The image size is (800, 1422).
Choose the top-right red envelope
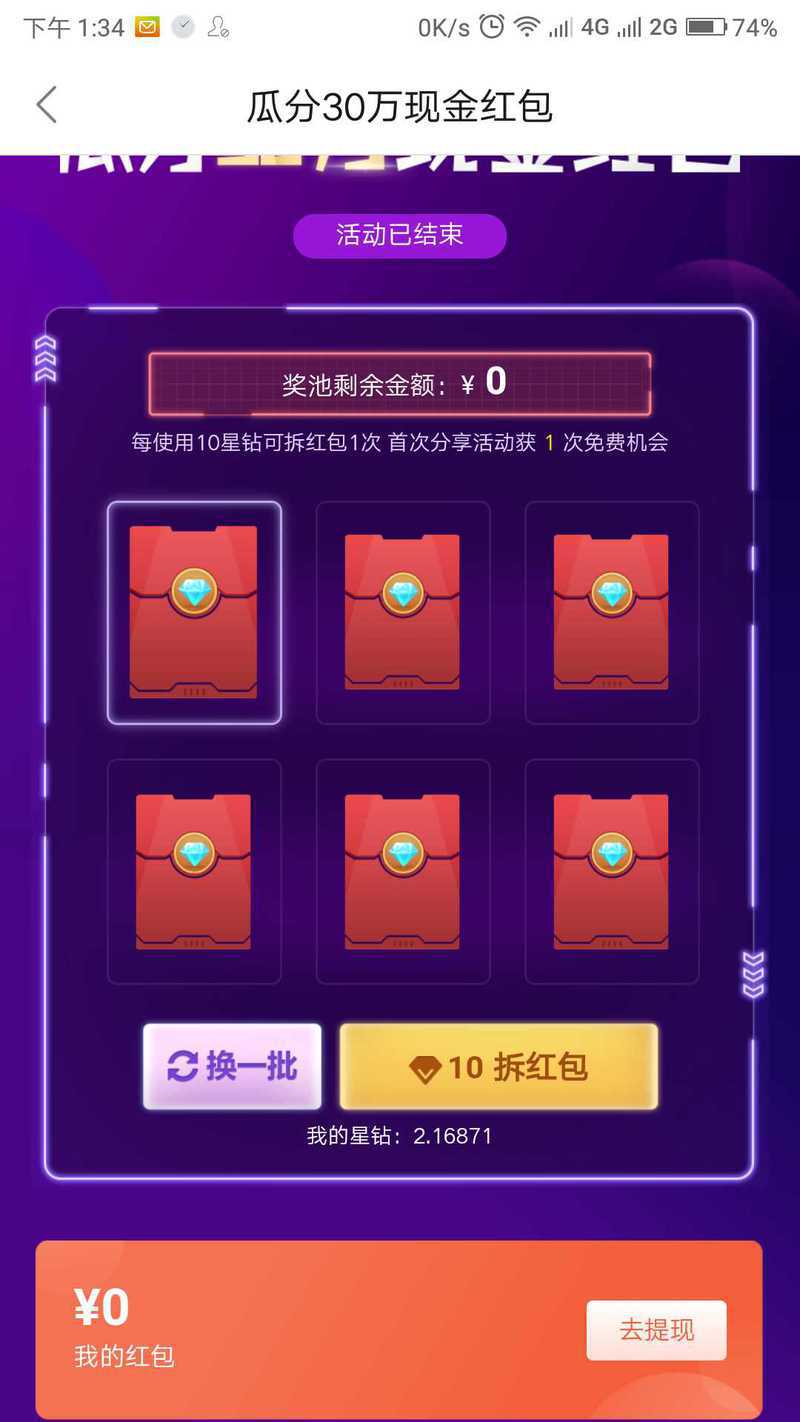coord(612,612)
